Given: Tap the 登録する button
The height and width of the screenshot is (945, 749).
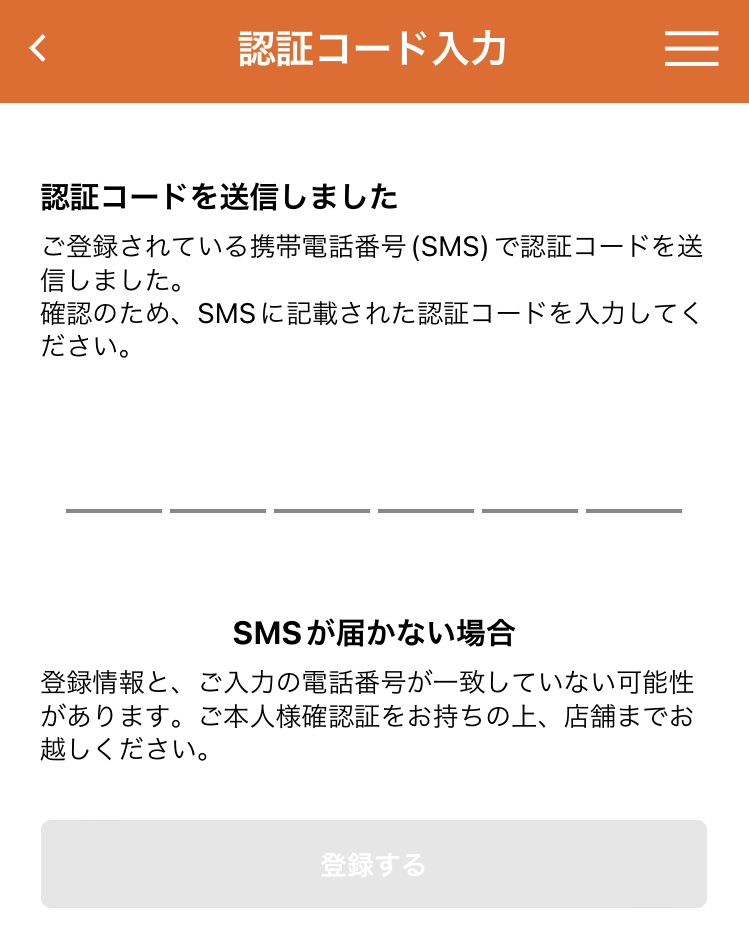Looking at the screenshot, I should [x=374, y=864].
